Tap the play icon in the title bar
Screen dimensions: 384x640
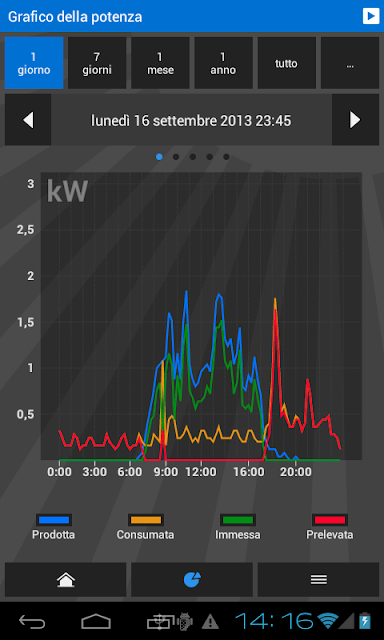tap(371, 16)
